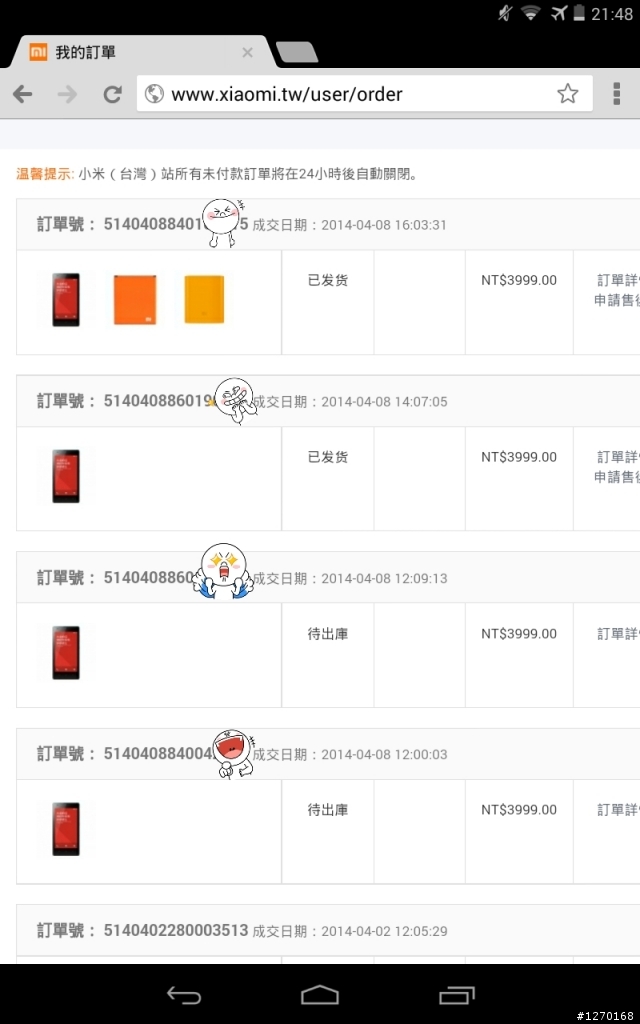
Task: Open the yellow case product in first order
Action: pos(204,299)
